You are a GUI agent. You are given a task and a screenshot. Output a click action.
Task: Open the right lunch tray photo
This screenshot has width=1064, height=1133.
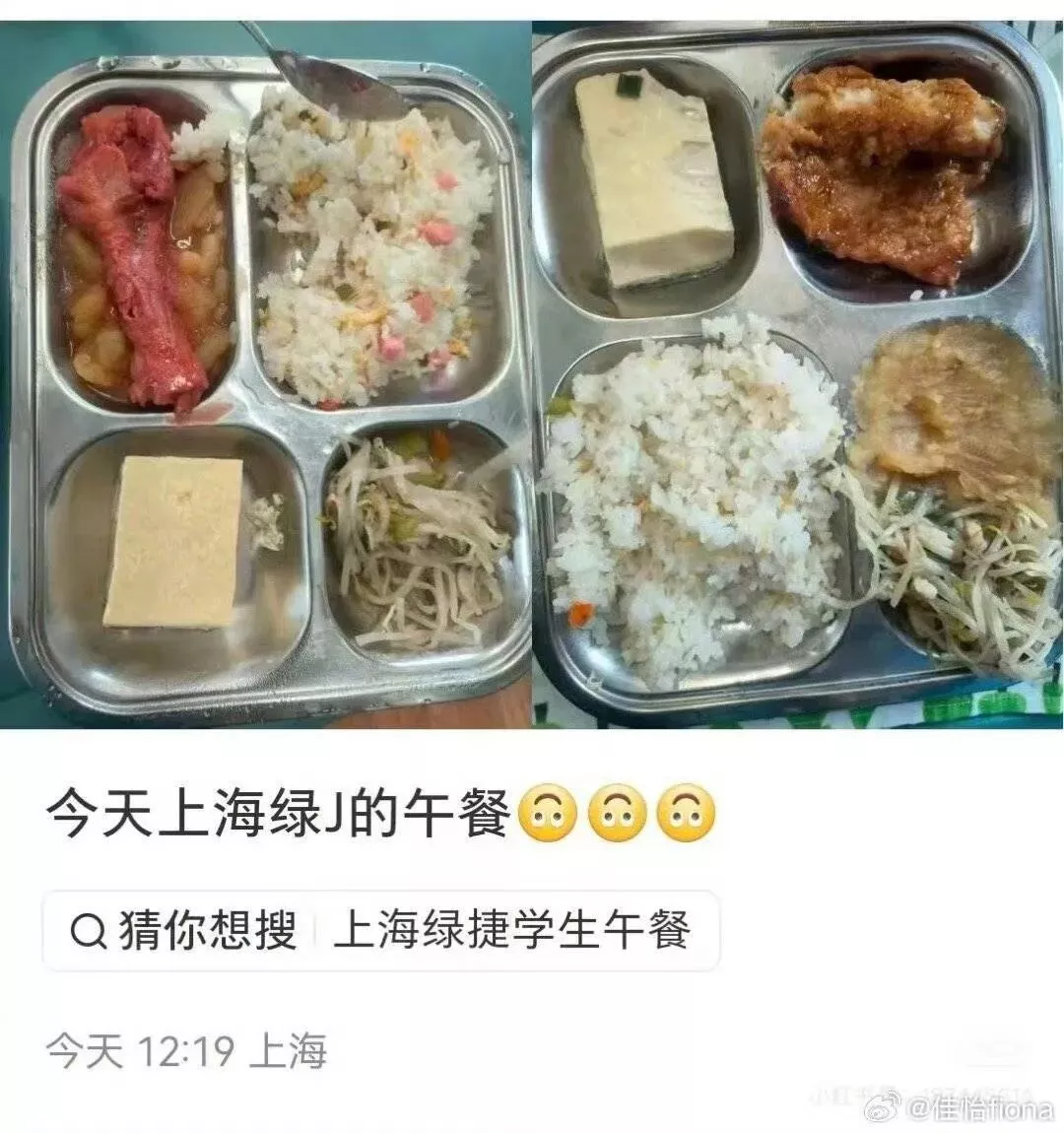(798, 374)
